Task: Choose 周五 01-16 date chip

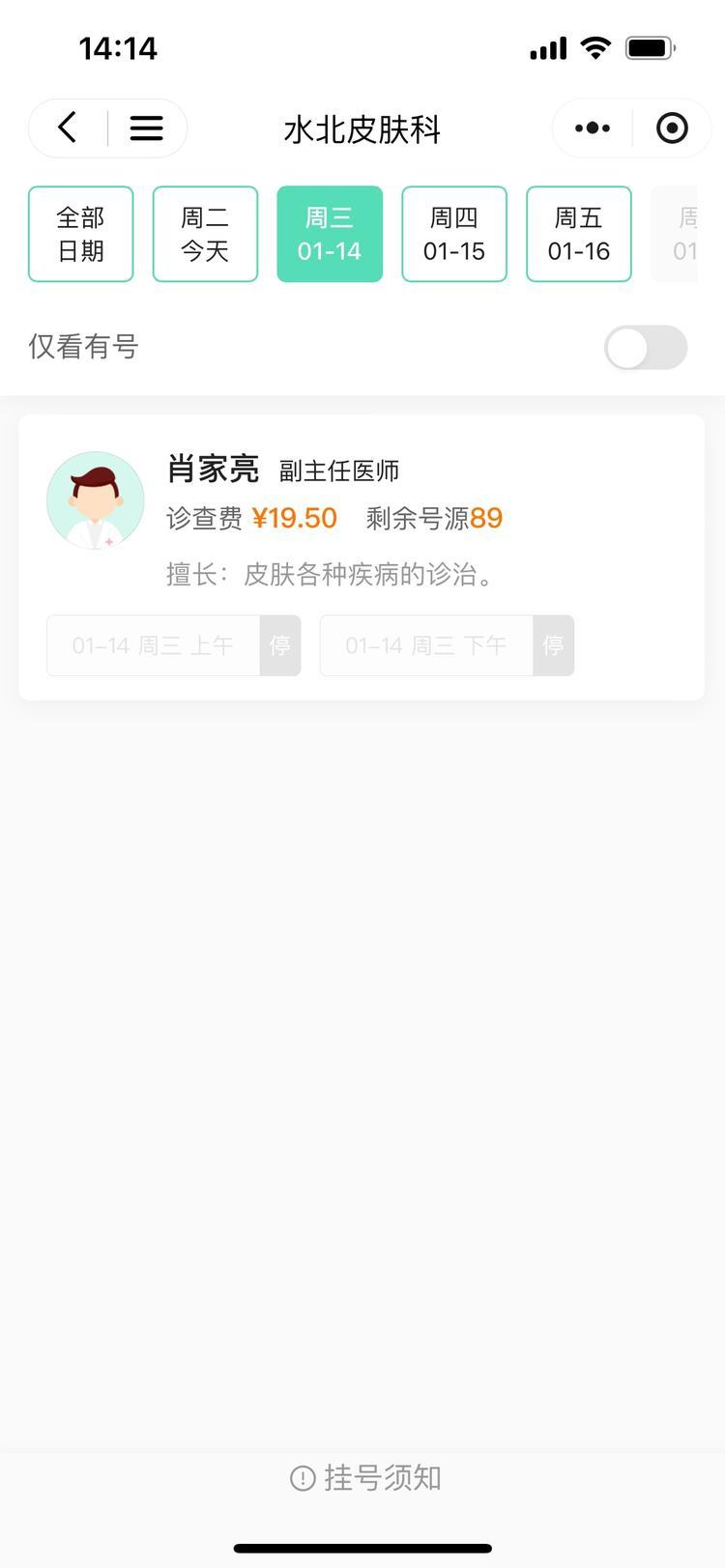Action: click(578, 234)
